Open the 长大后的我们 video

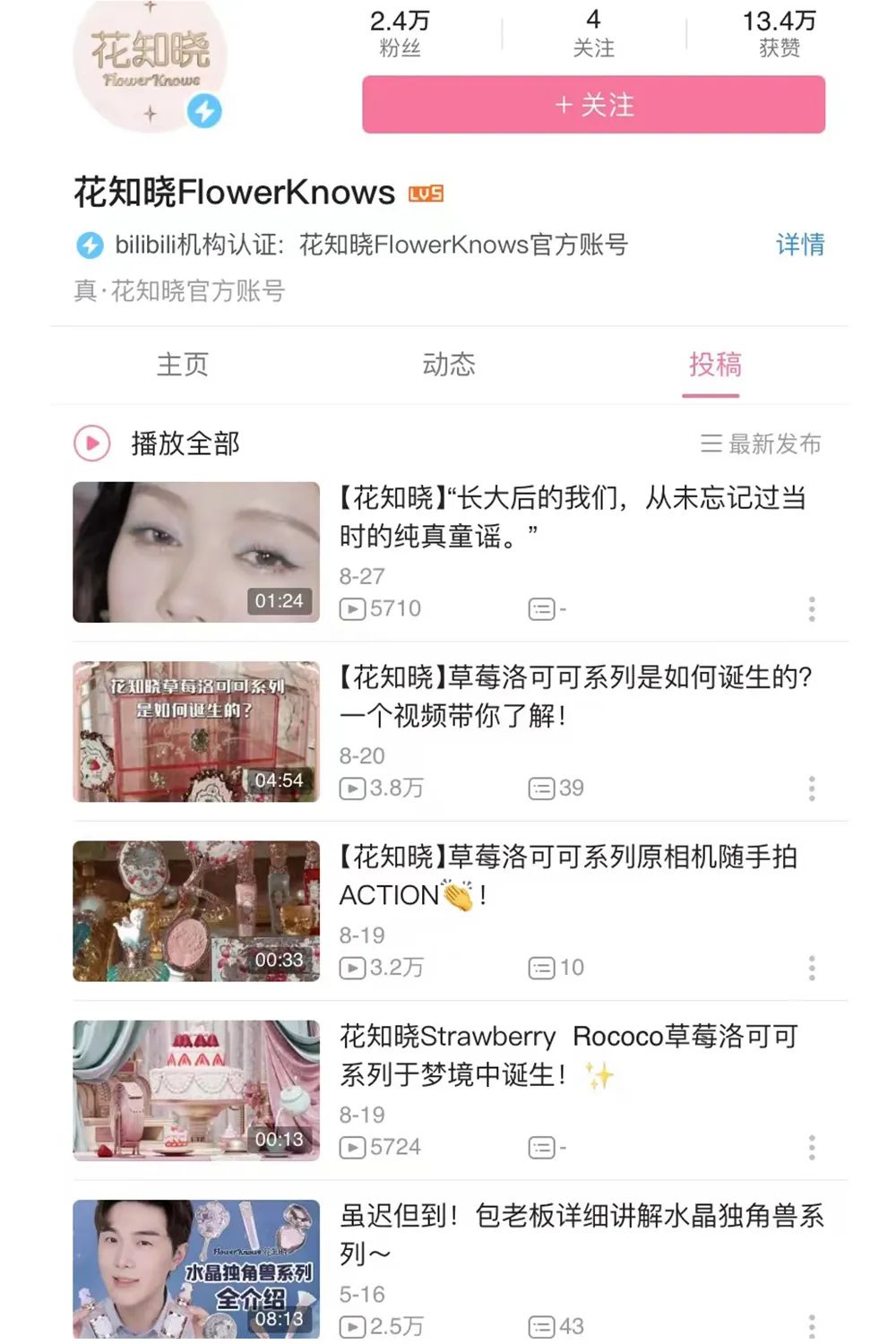(x=572, y=516)
